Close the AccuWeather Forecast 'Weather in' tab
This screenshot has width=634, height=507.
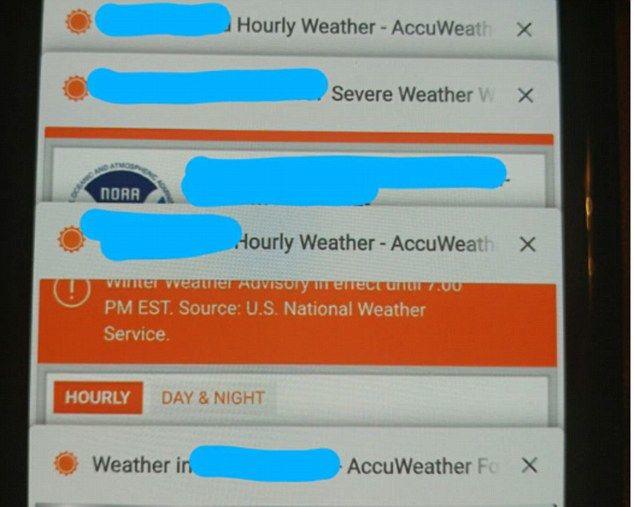pyautogui.click(x=529, y=465)
